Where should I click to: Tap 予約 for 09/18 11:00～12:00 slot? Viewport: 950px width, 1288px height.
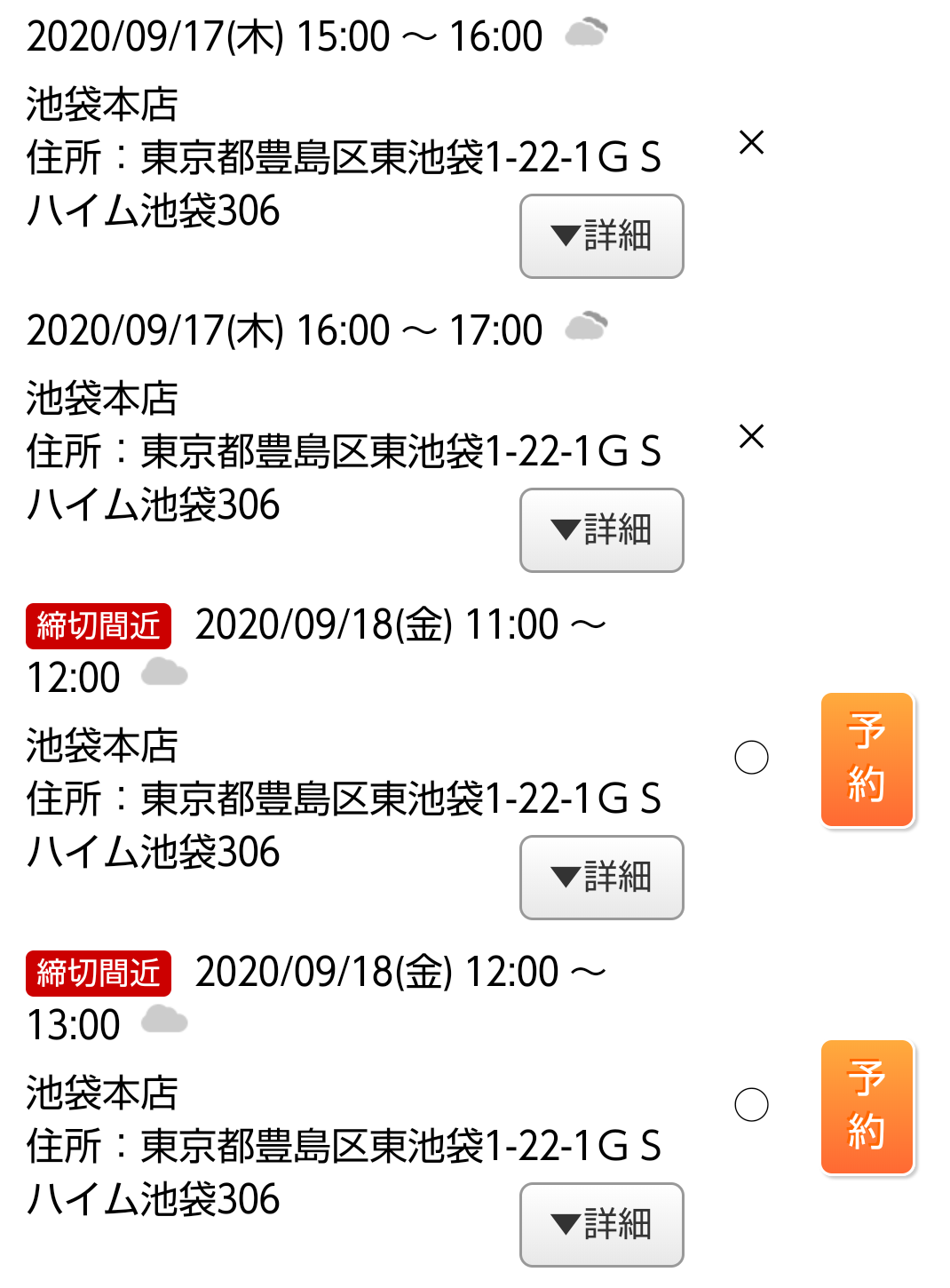867,759
